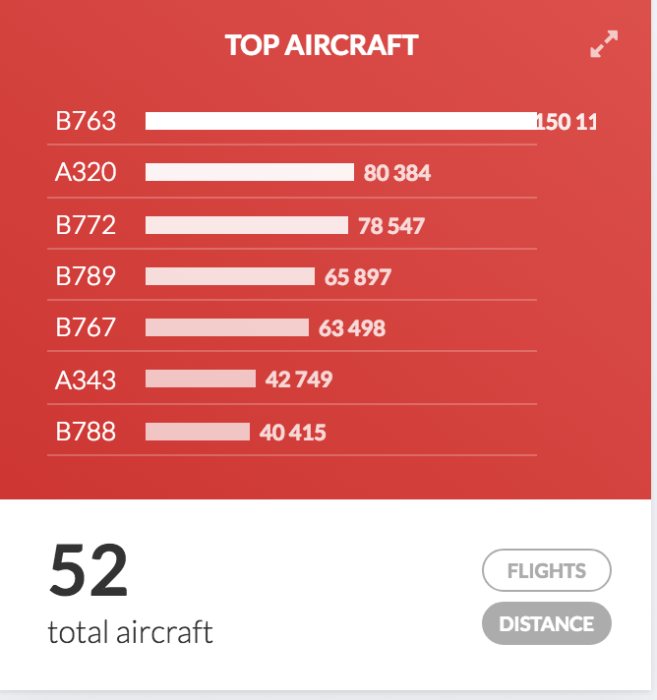The width and height of the screenshot is (657, 700).
Task: Switch to the Flights view
Action: [x=546, y=571]
